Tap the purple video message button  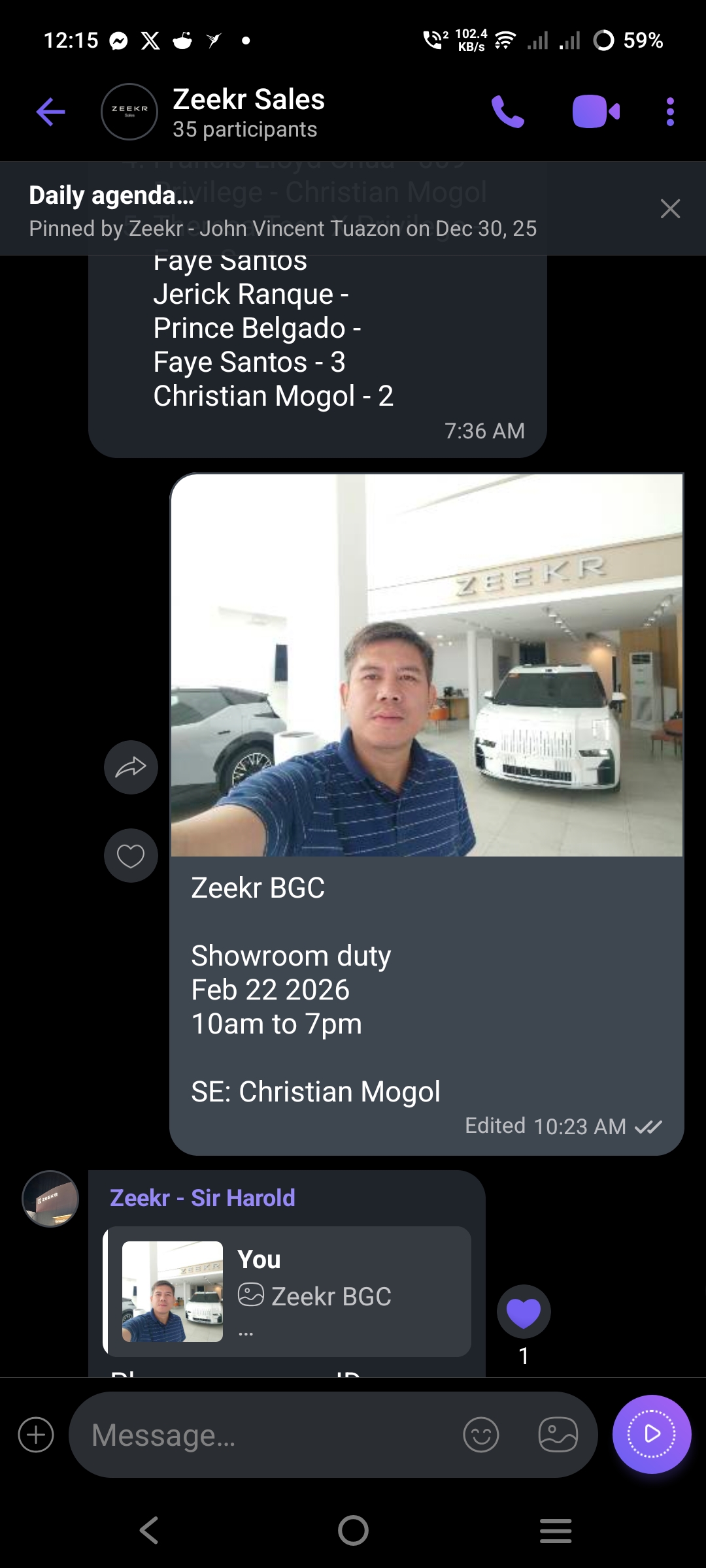click(x=652, y=1434)
